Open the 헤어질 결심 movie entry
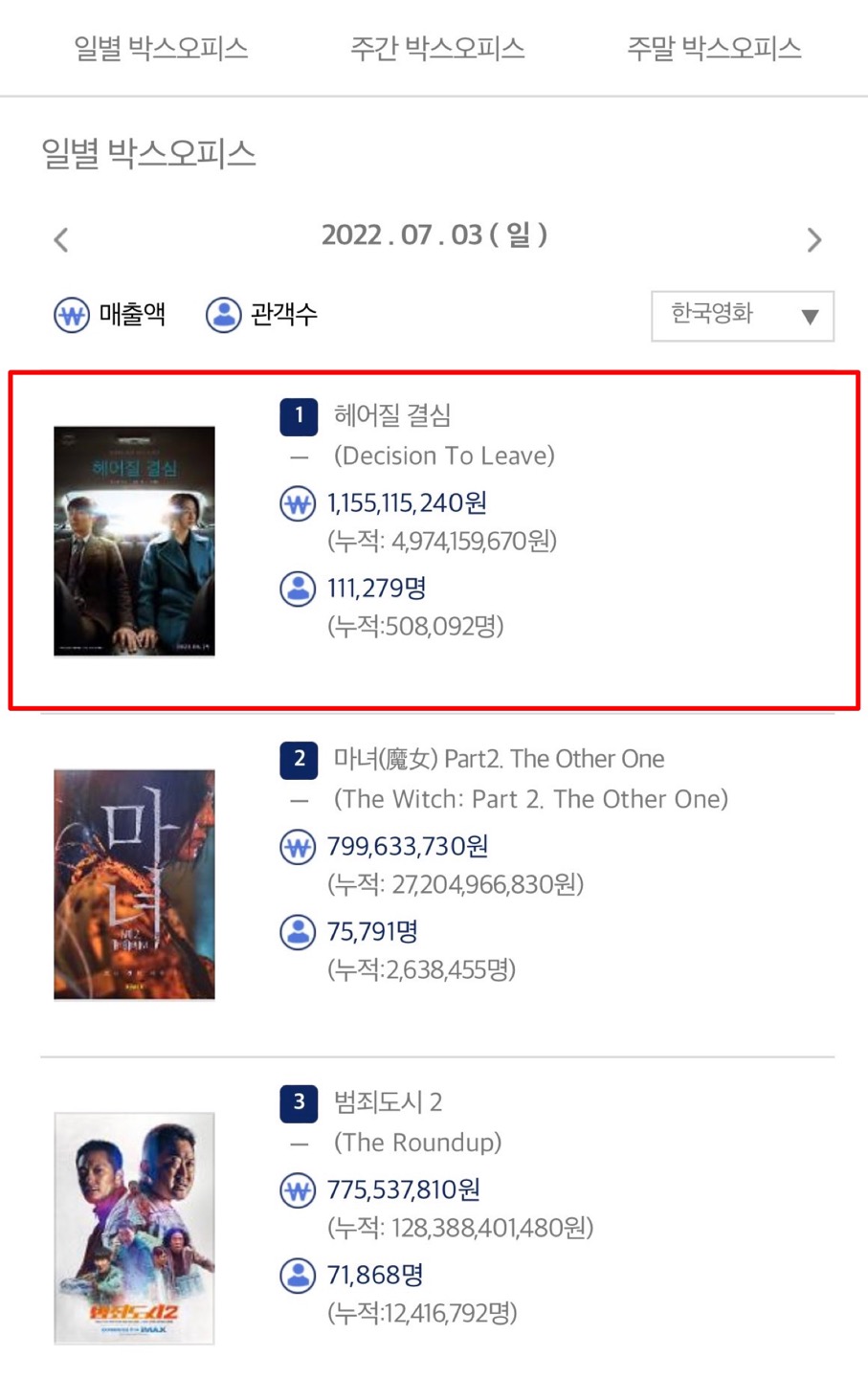This screenshot has height=1378, width=868. [x=392, y=415]
